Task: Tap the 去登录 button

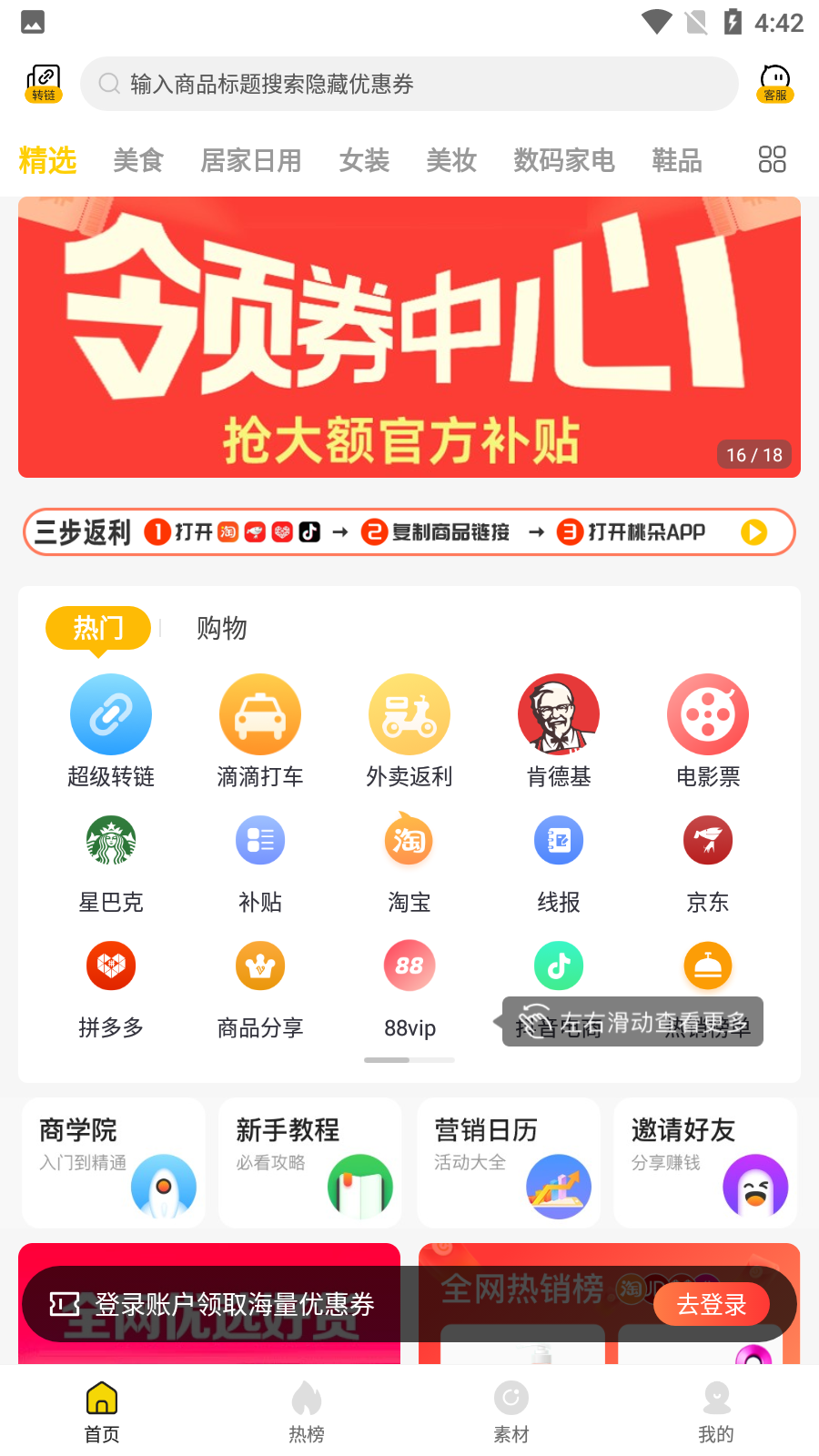Action: point(712,1305)
